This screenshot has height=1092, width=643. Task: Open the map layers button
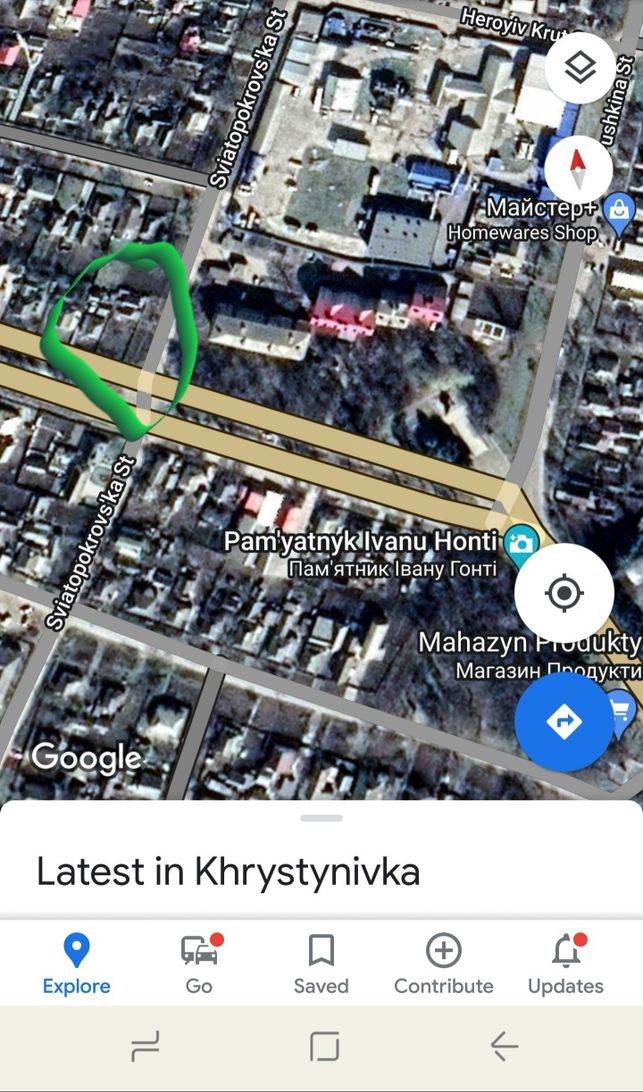(580, 68)
